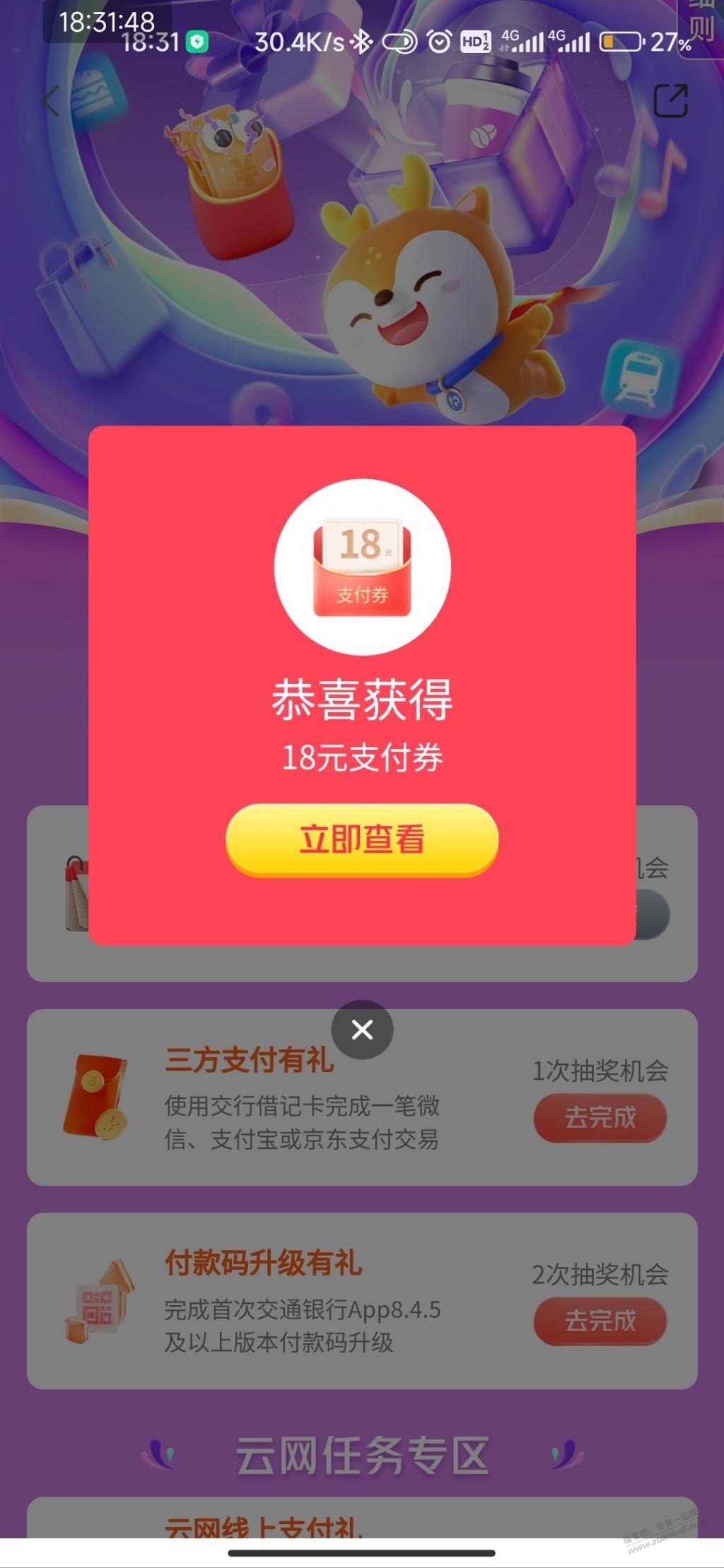Open the 细则 rules tab

[701, 21]
